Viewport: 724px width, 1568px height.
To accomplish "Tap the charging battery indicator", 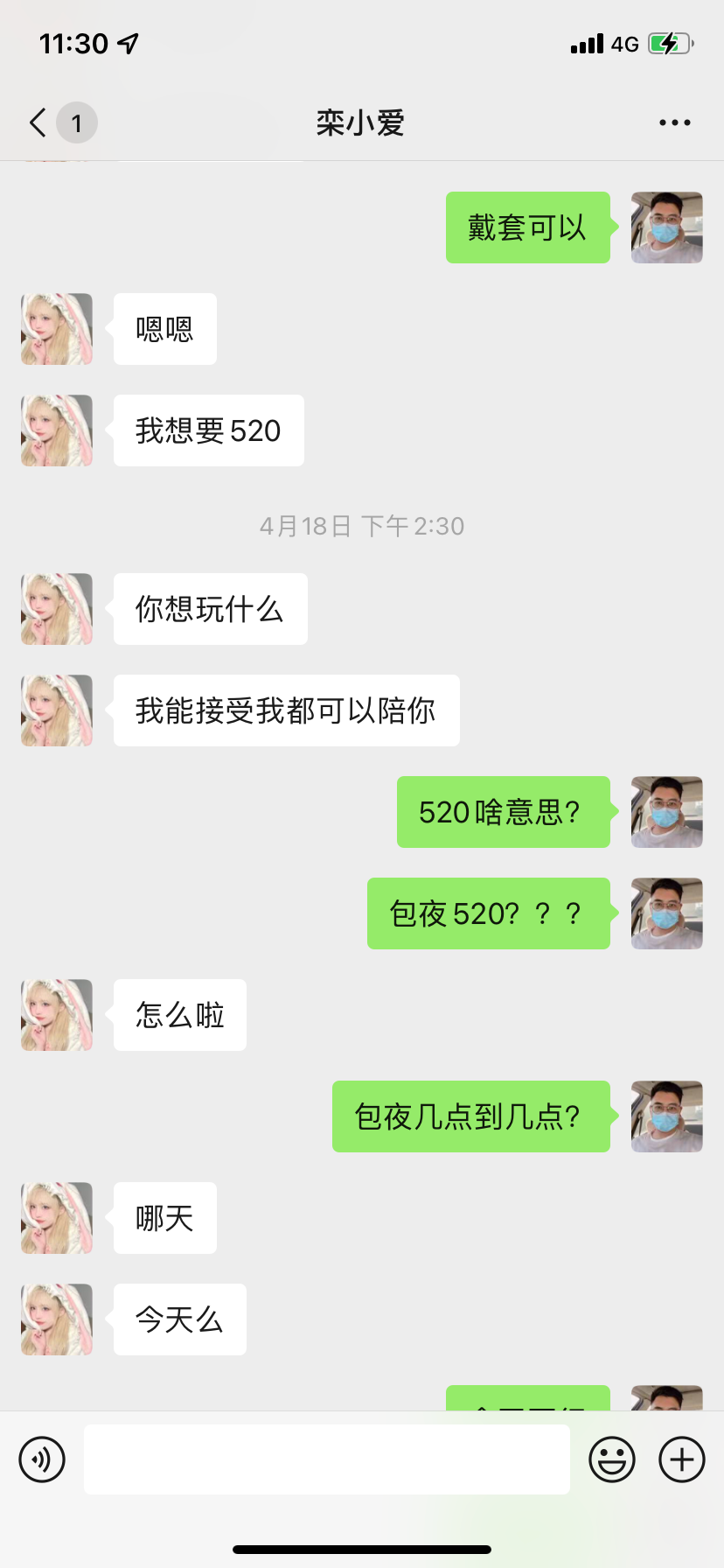I will point(668,41).
